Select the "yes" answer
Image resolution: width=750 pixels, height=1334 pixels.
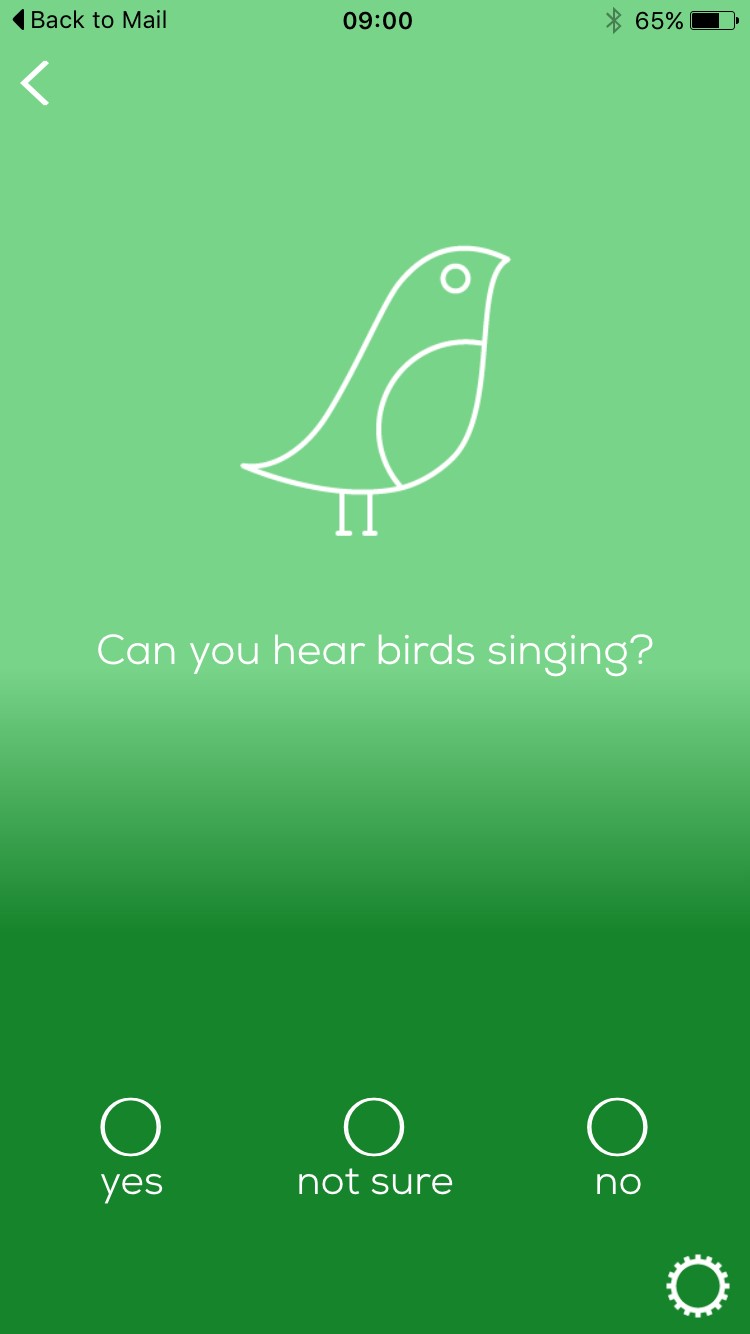click(x=131, y=1127)
